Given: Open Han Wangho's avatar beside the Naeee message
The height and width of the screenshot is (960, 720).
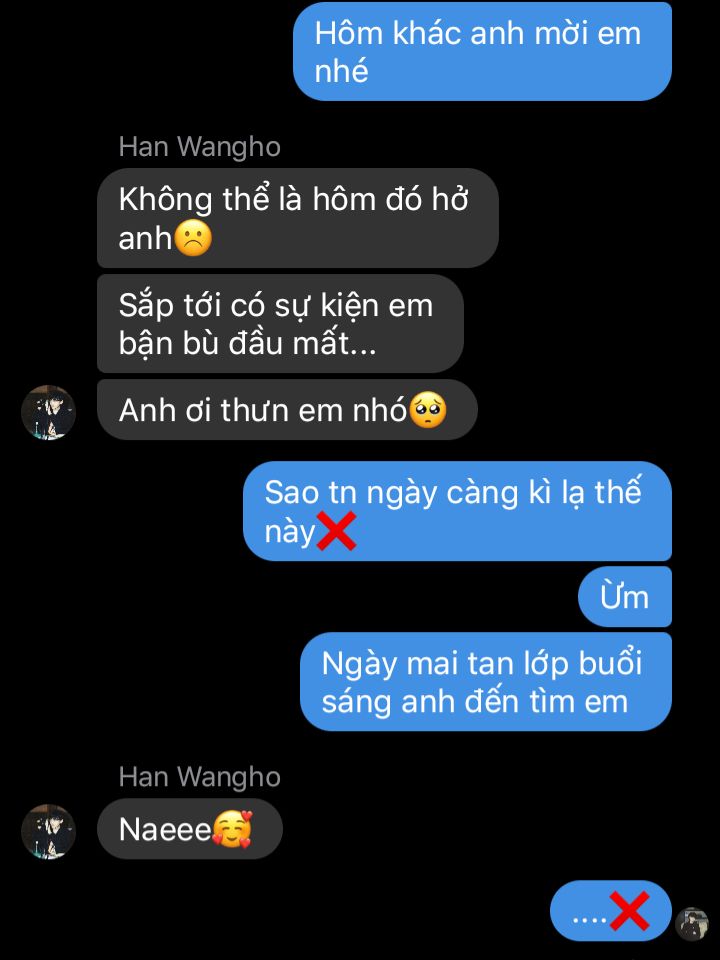Looking at the screenshot, I should (x=48, y=831).
